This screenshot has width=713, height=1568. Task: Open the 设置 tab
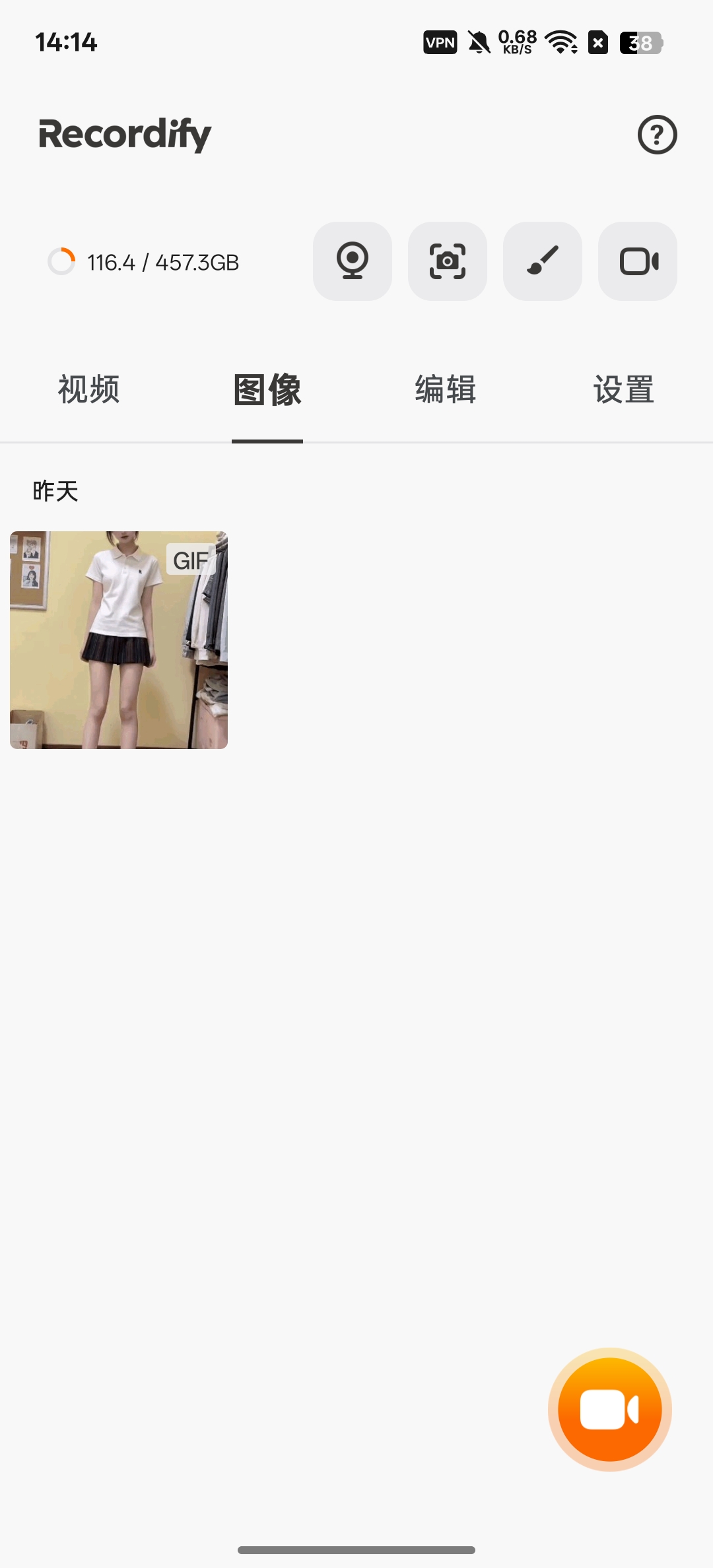[x=623, y=391]
